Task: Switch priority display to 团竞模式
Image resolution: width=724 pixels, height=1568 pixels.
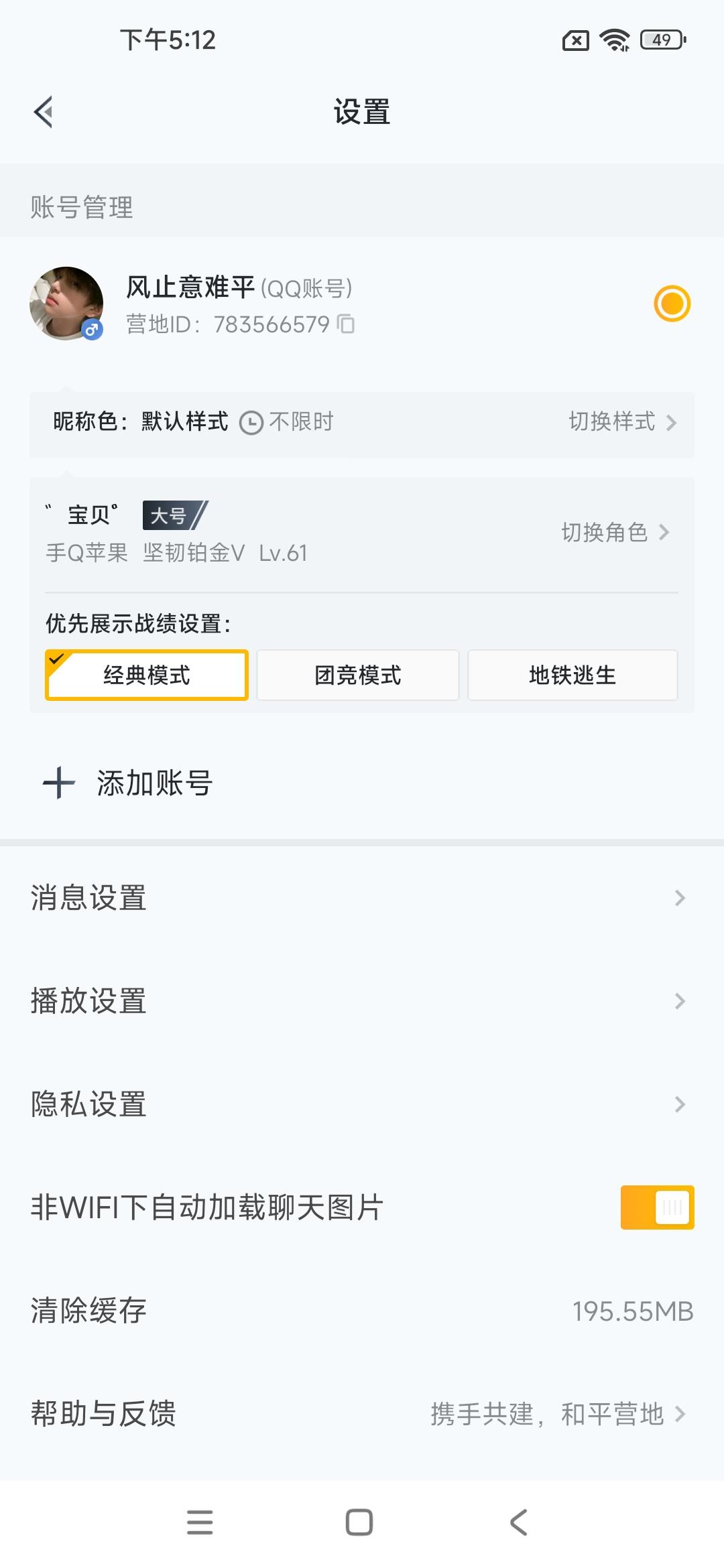Action: pos(358,675)
